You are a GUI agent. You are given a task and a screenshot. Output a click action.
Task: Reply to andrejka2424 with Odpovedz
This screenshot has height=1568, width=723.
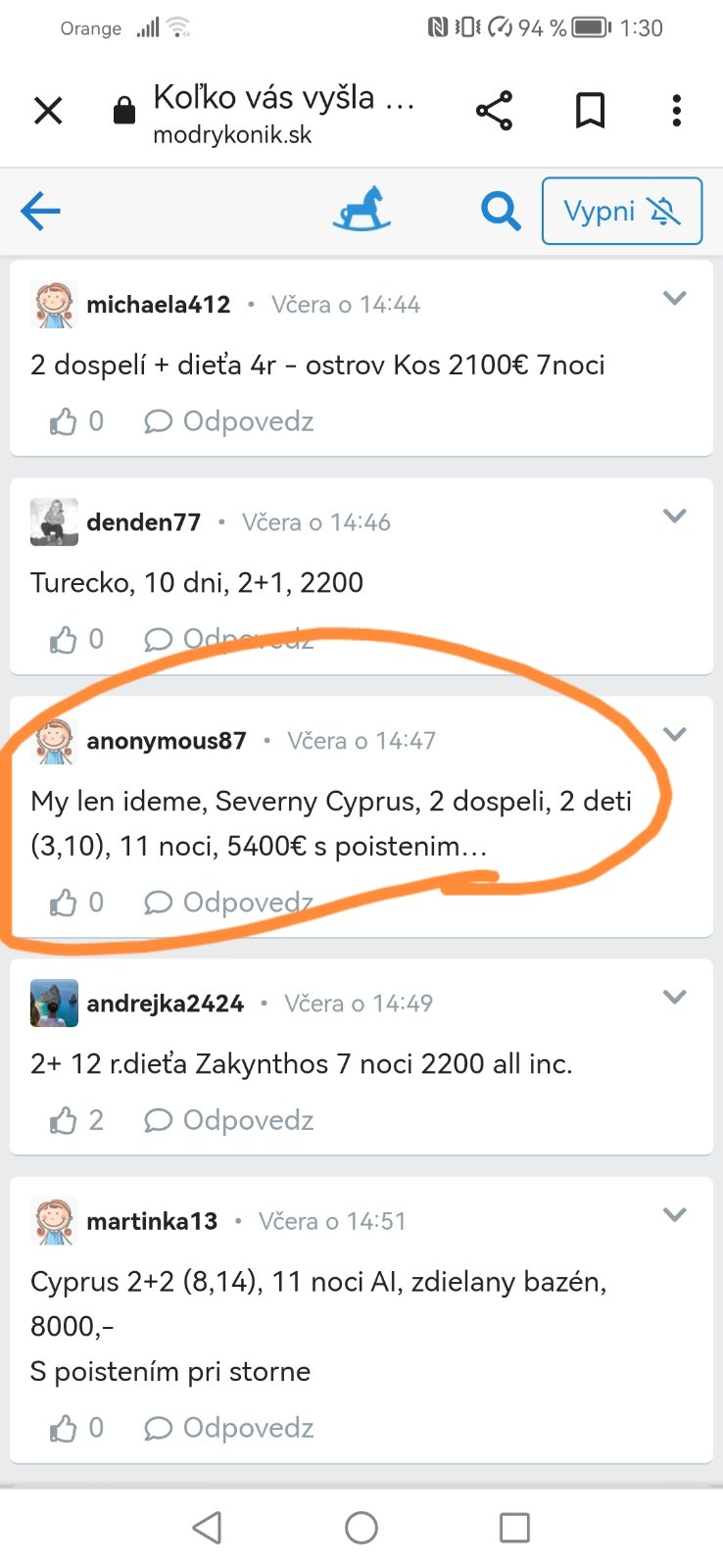229,1120
